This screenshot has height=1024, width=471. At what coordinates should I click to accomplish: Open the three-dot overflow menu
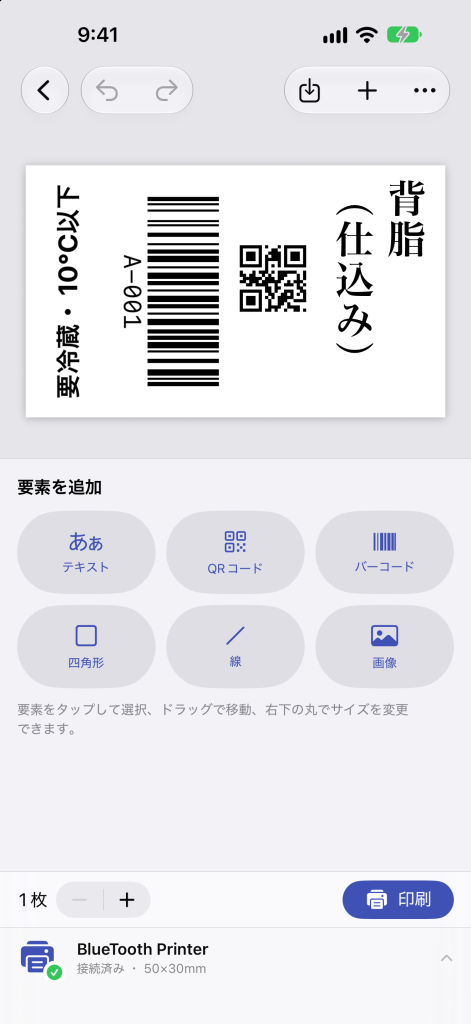click(425, 91)
